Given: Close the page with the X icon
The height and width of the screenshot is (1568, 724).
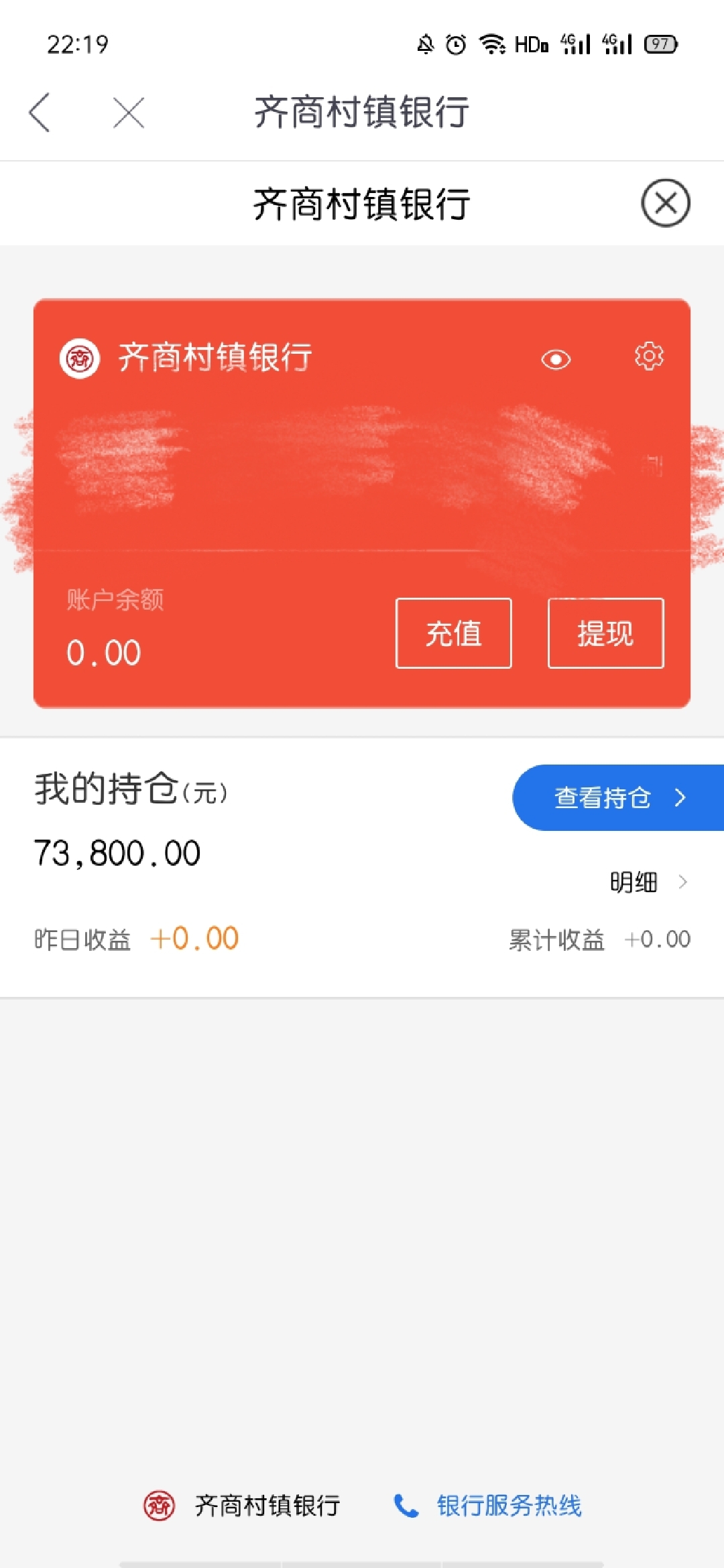Looking at the screenshot, I should (x=129, y=113).
